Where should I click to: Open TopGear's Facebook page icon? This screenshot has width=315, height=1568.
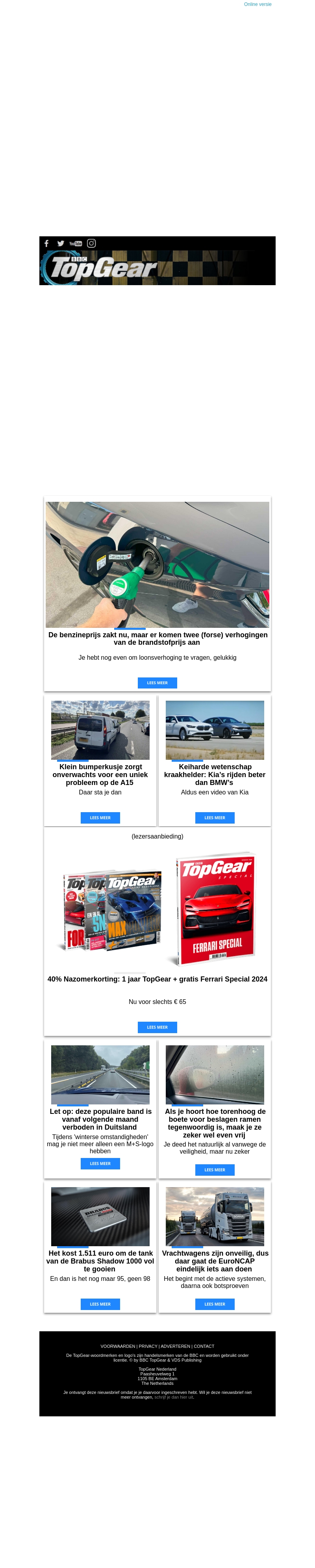[47, 243]
